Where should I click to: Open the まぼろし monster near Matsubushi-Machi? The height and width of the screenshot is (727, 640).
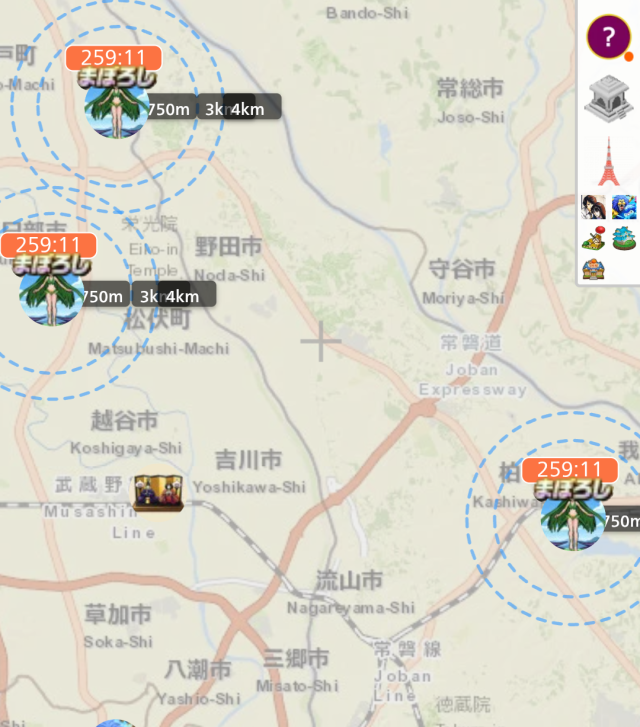(50, 292)
